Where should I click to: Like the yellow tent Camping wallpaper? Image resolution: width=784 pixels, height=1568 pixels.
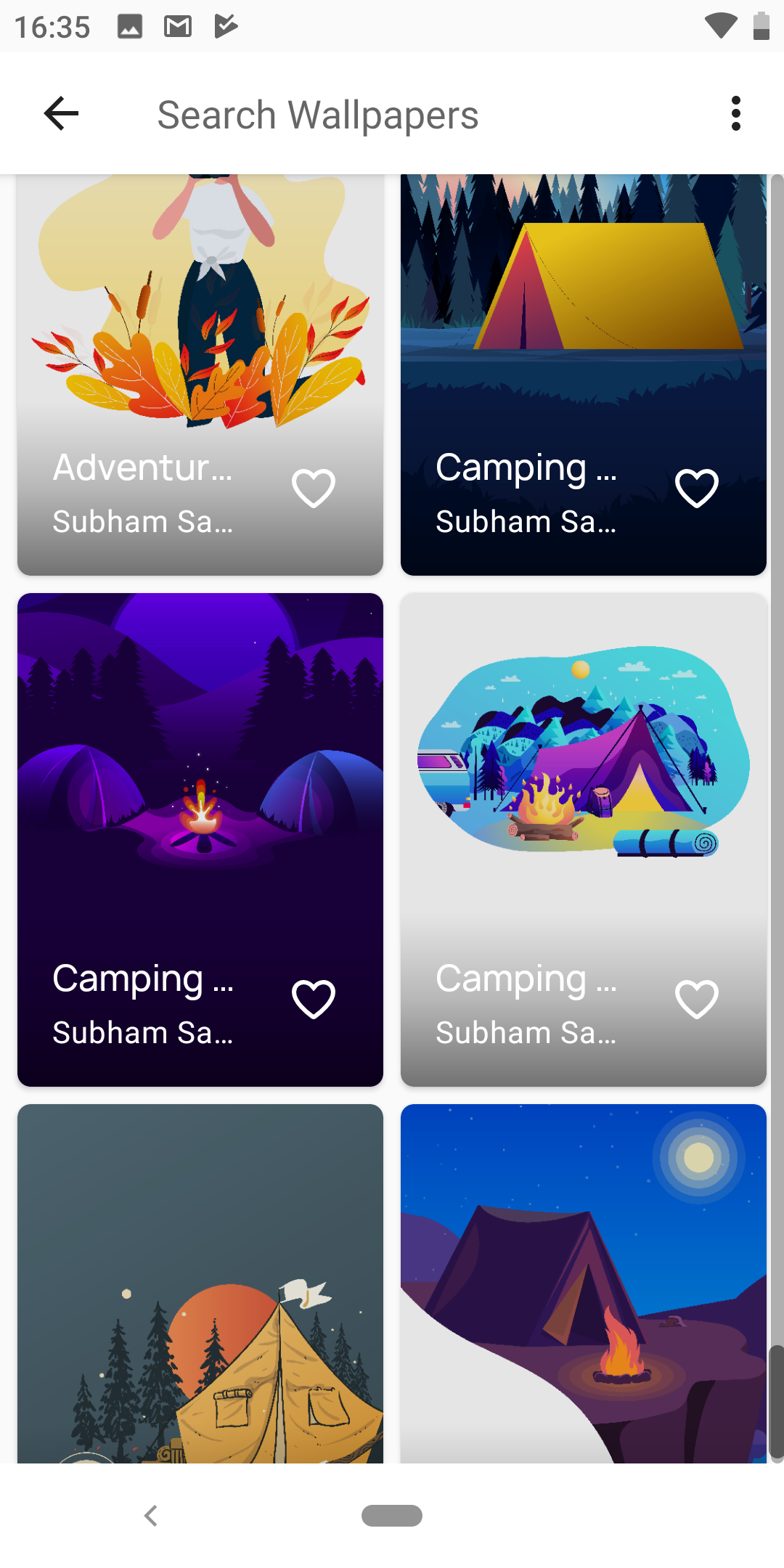coord(696,488)
